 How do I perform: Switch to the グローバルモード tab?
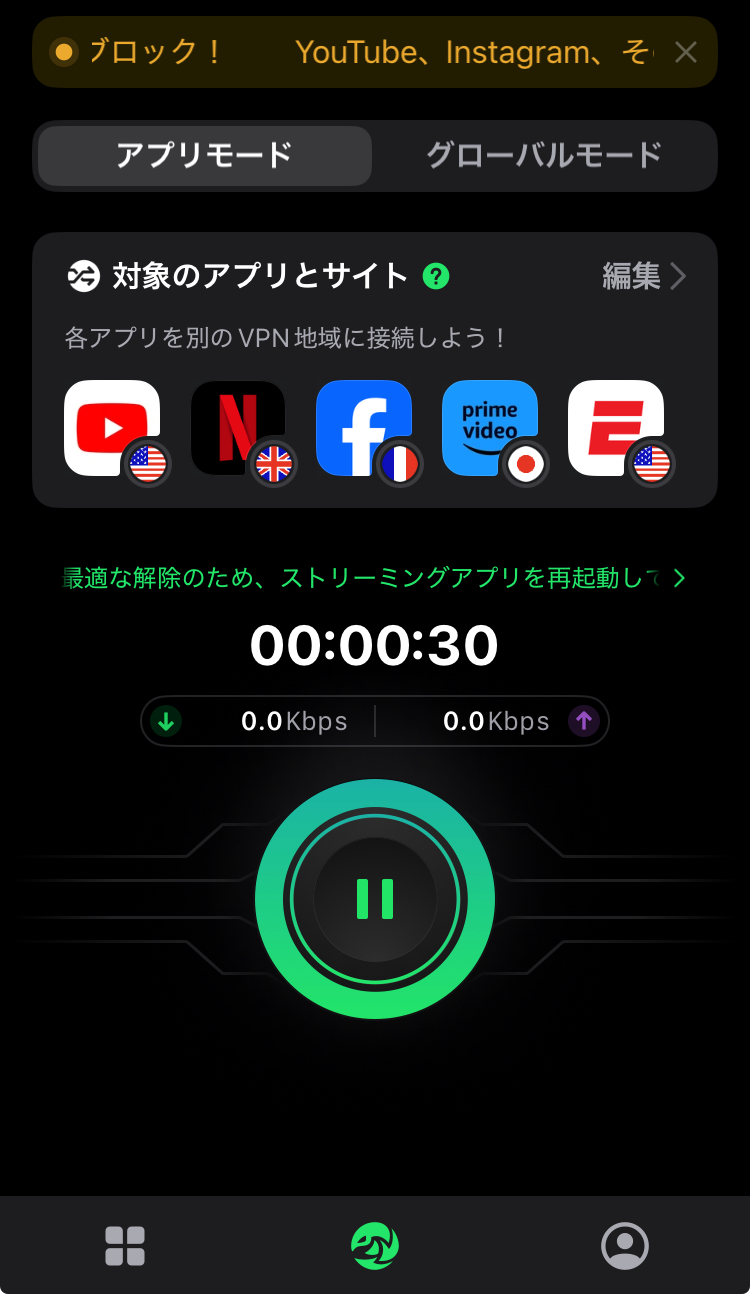[545, 156]
